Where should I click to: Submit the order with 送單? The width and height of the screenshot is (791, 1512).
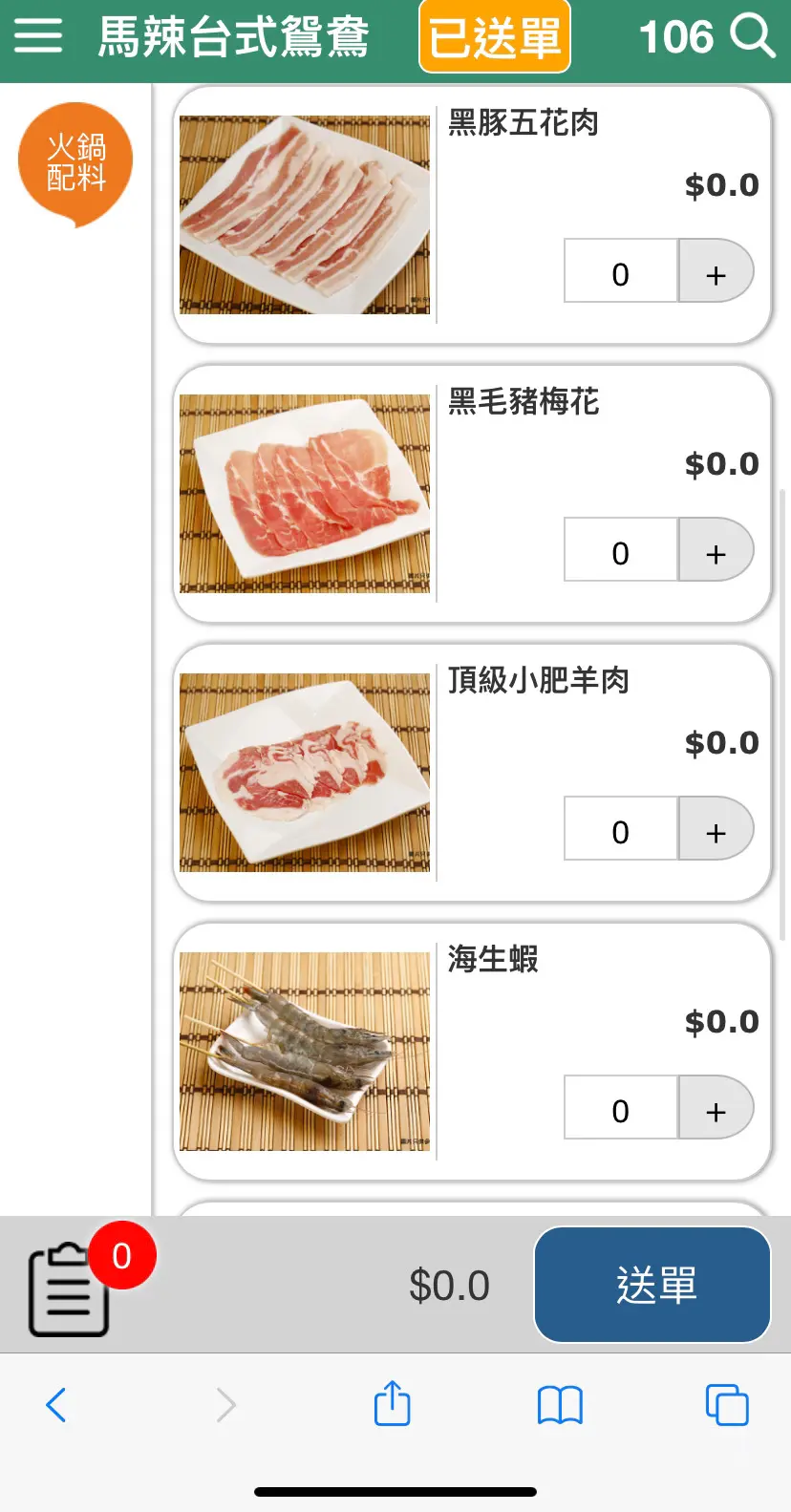pyautogui.click(x=652, y=1285)
